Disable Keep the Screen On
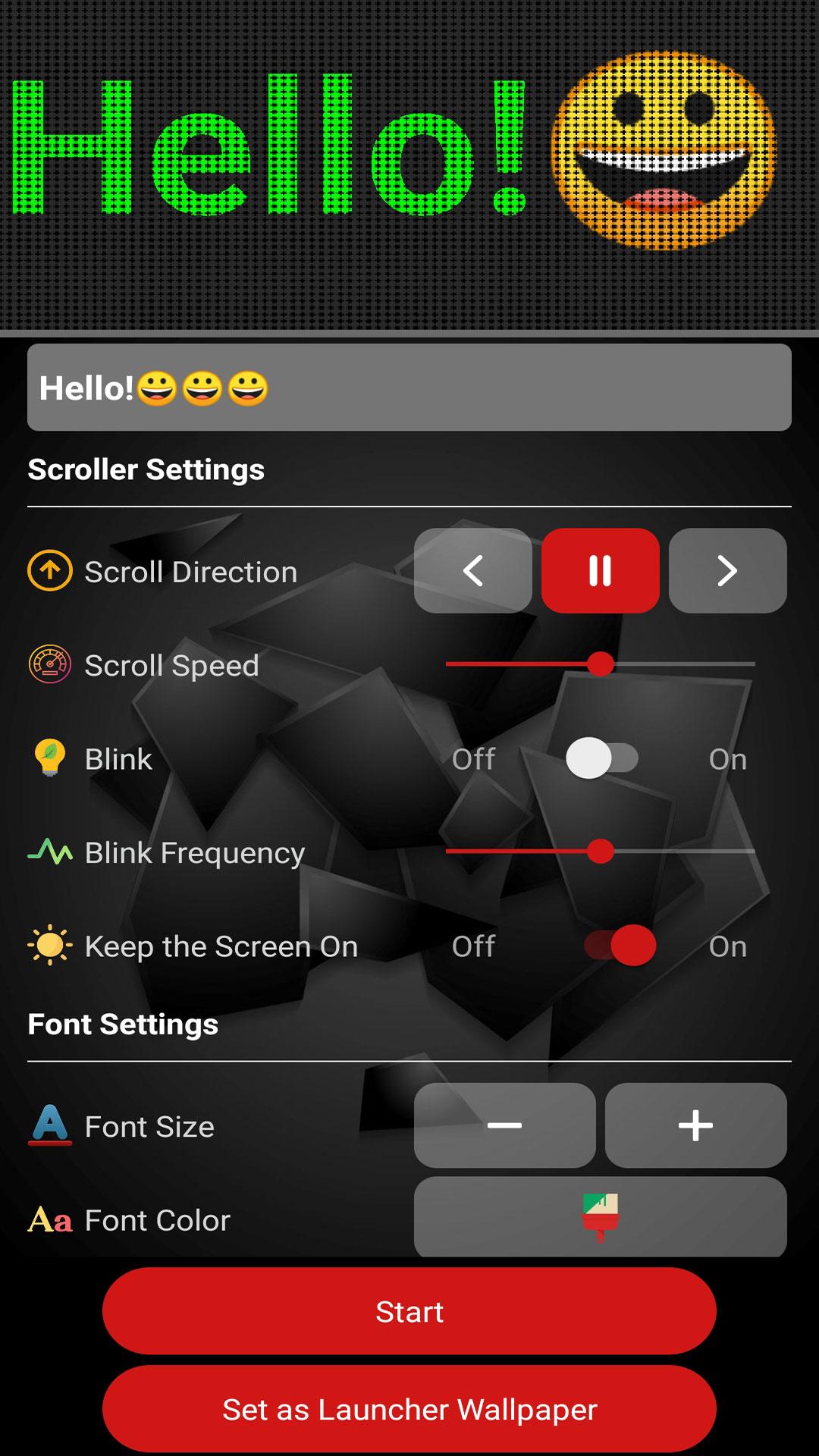This screenshot has height=1456, width=819. click(x=620, y=946)
